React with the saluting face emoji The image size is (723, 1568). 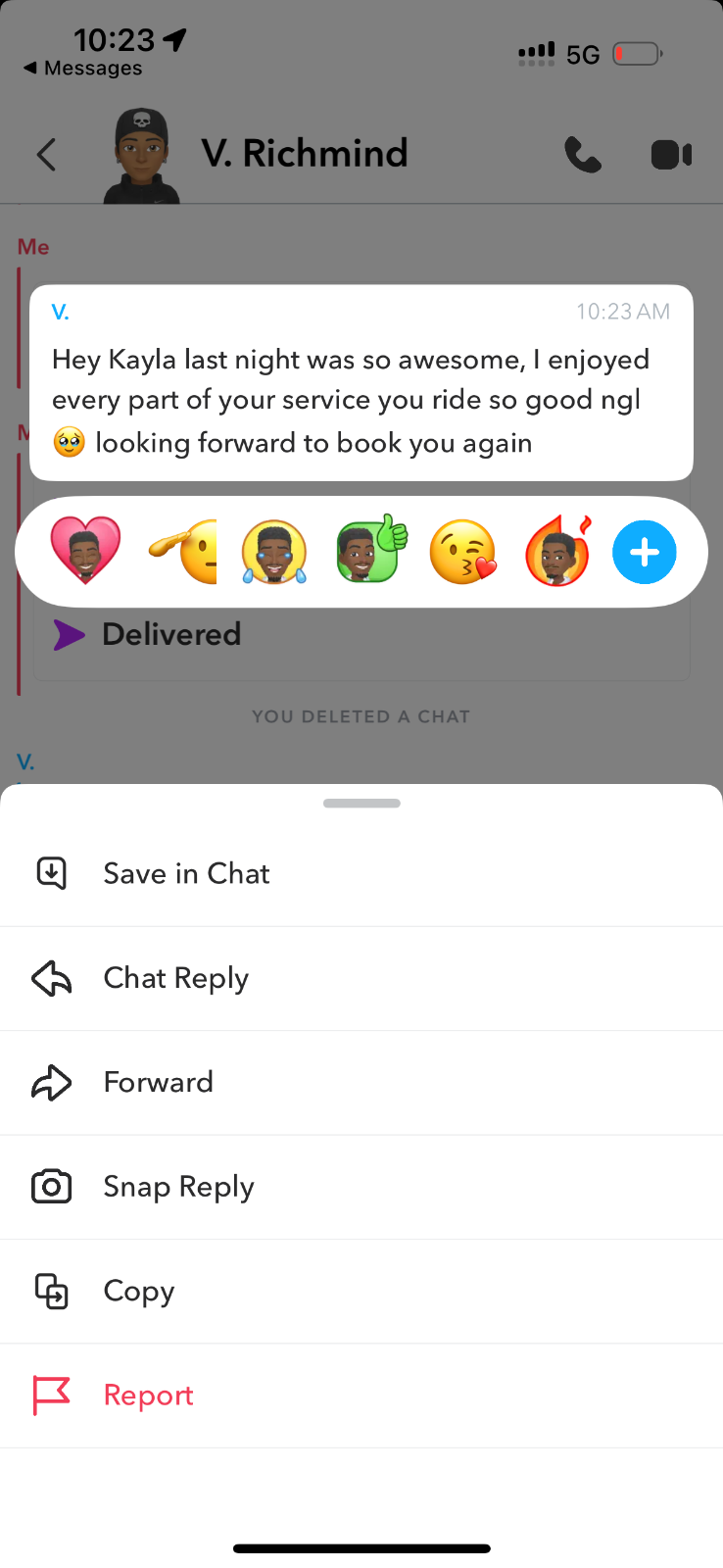184,552
